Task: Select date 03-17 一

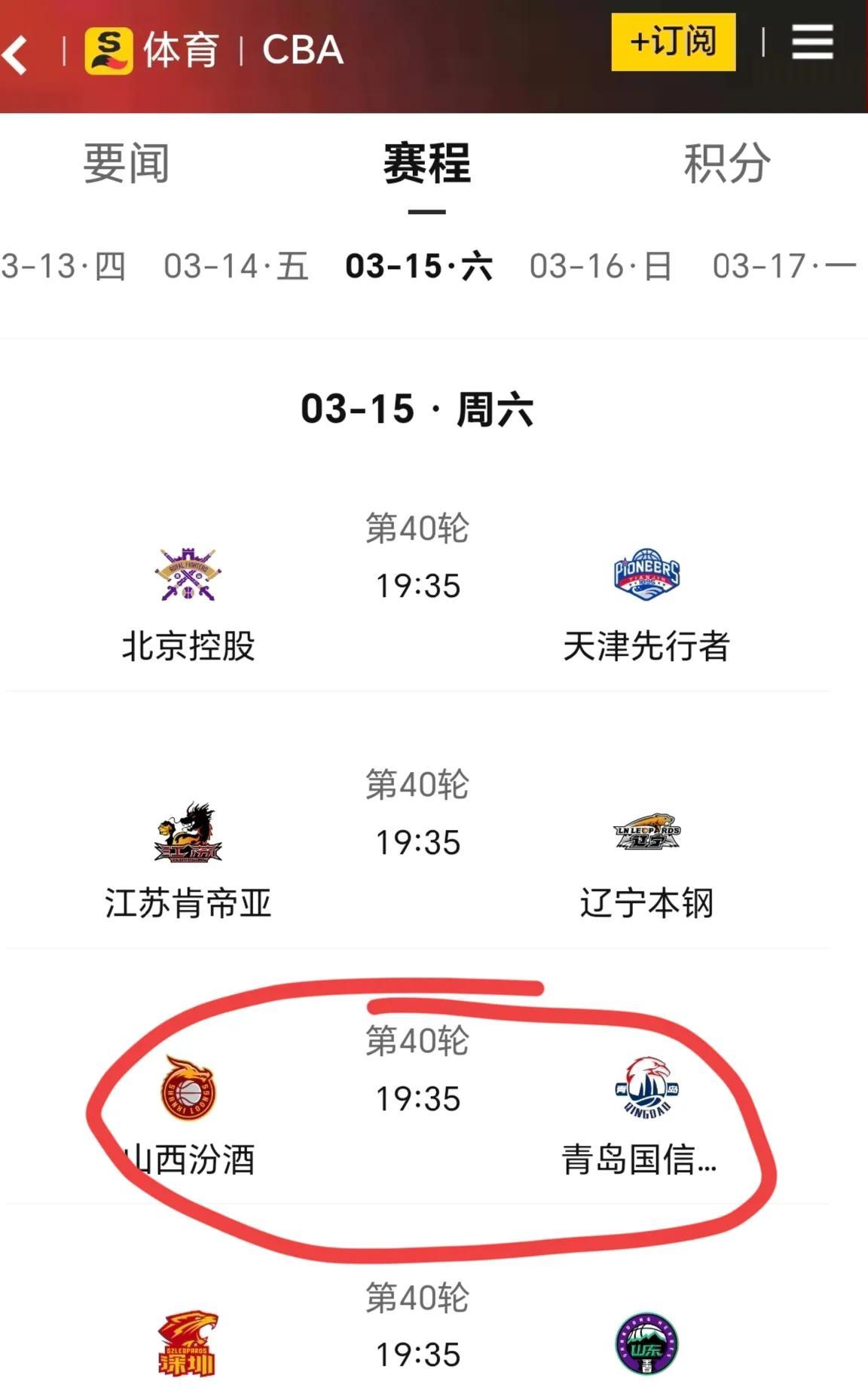Action: click(784, 266)
